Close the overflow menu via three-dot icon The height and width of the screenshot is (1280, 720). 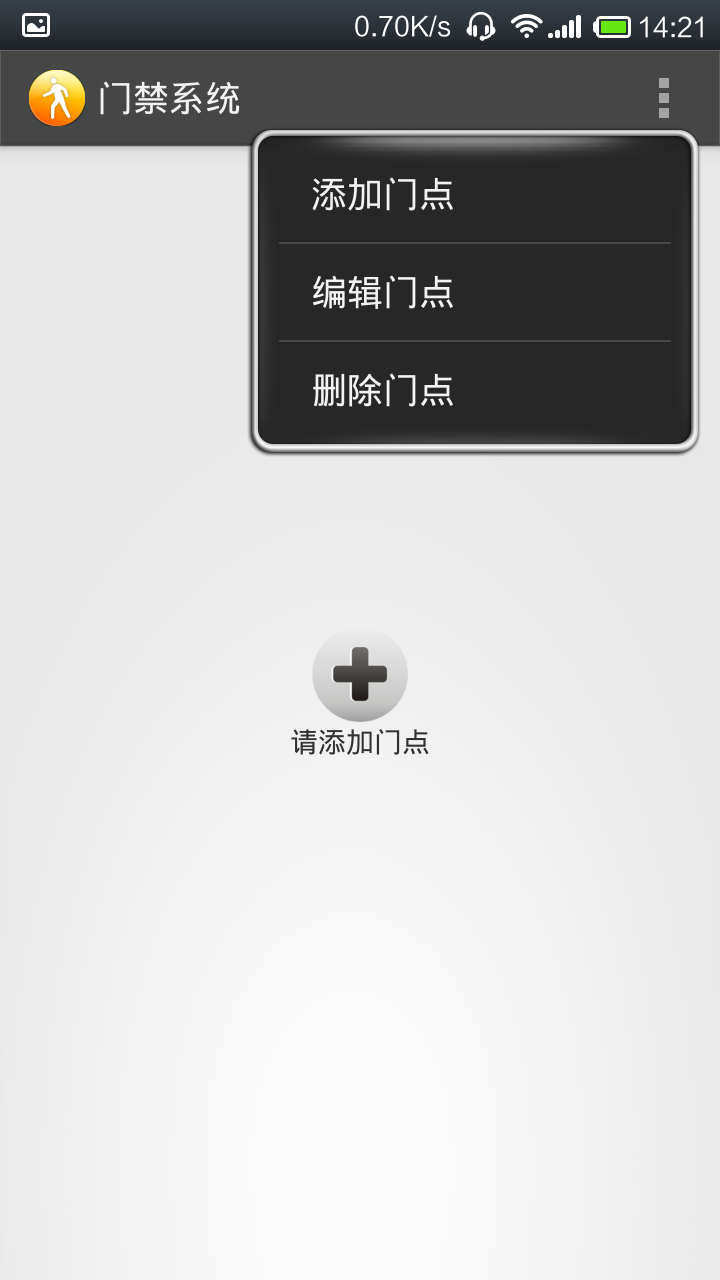point(663,98)
